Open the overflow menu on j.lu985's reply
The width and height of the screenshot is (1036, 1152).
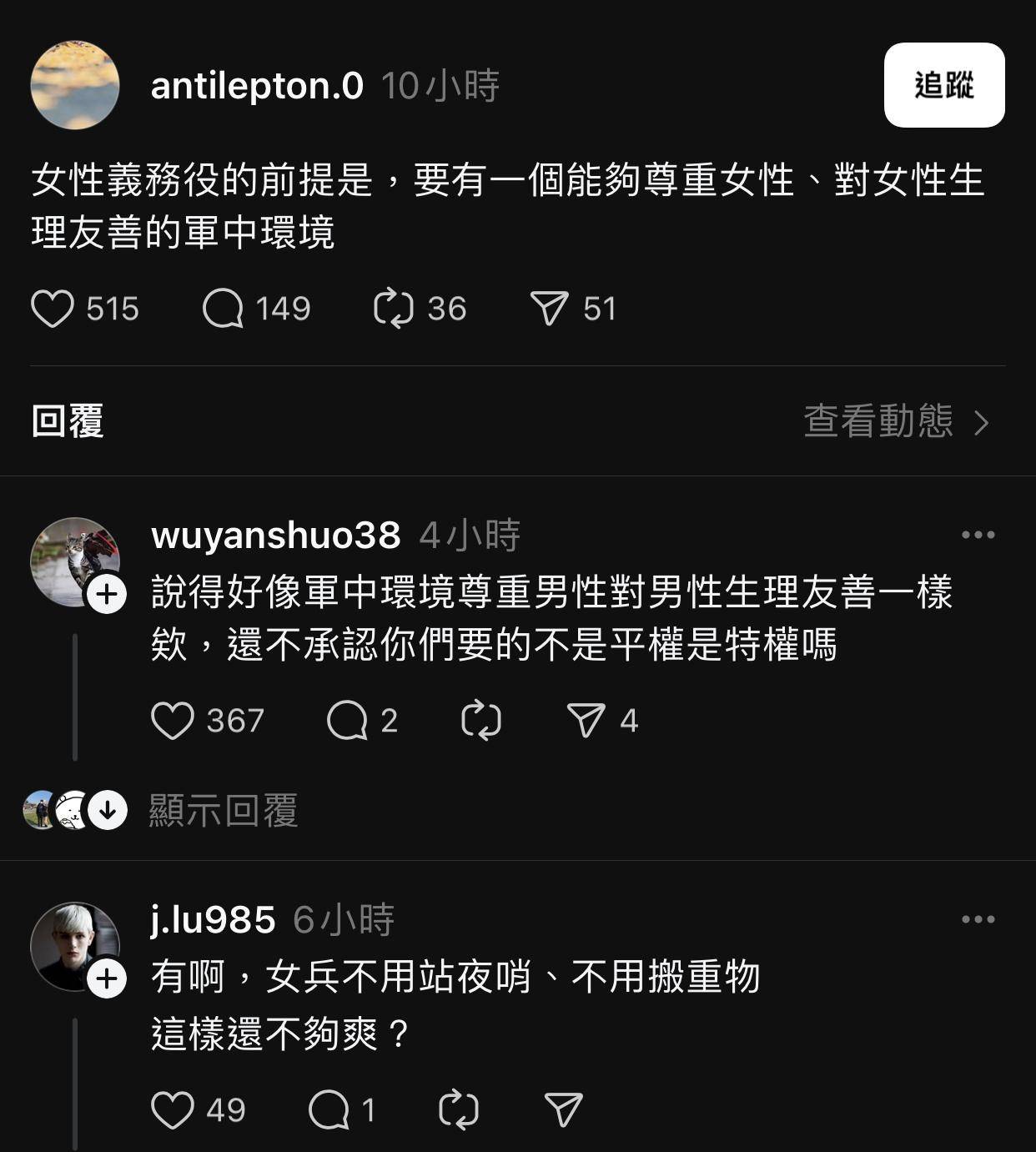[x=978, y=919]
